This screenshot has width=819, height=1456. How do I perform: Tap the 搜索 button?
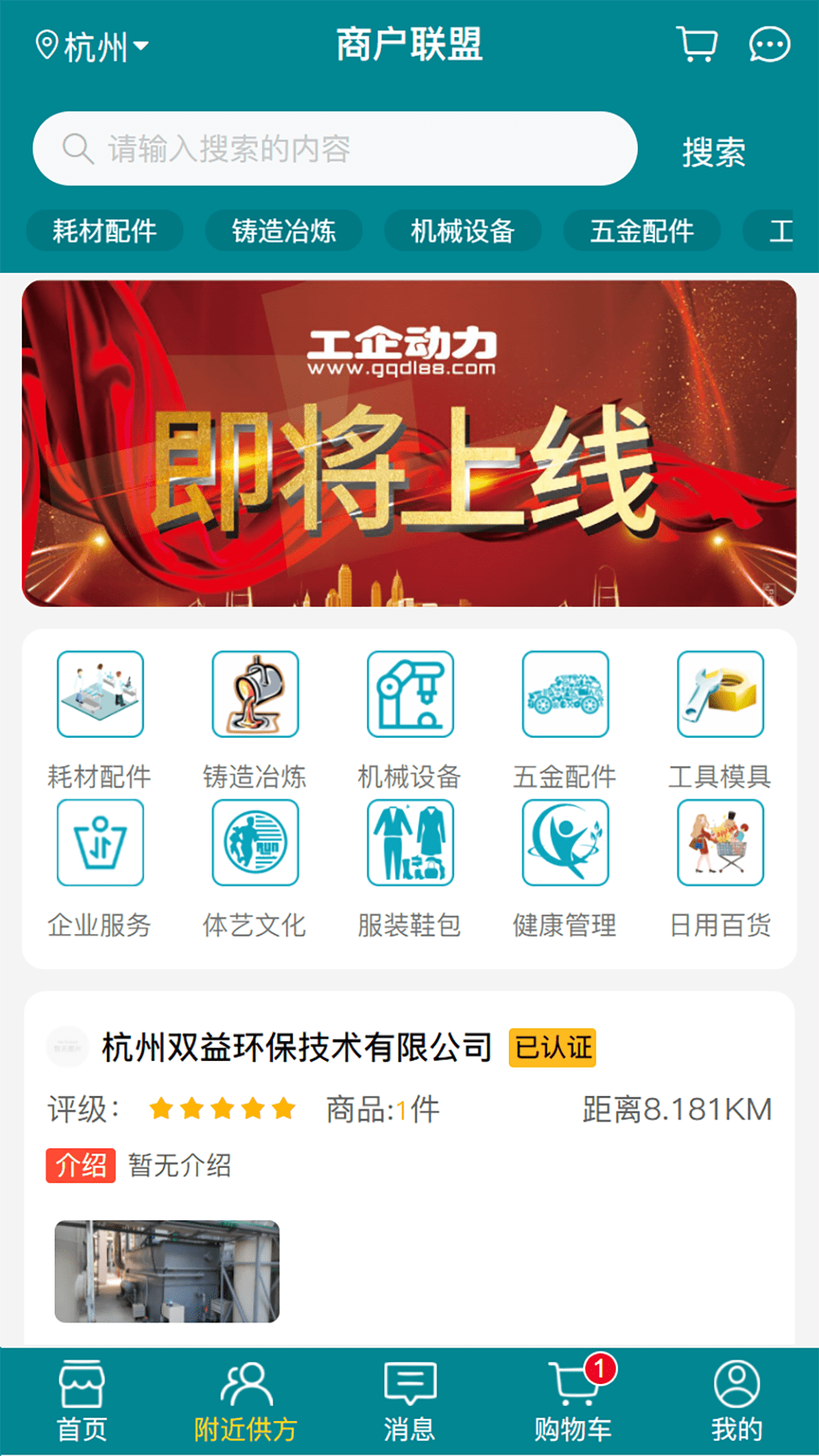point(714,152)
